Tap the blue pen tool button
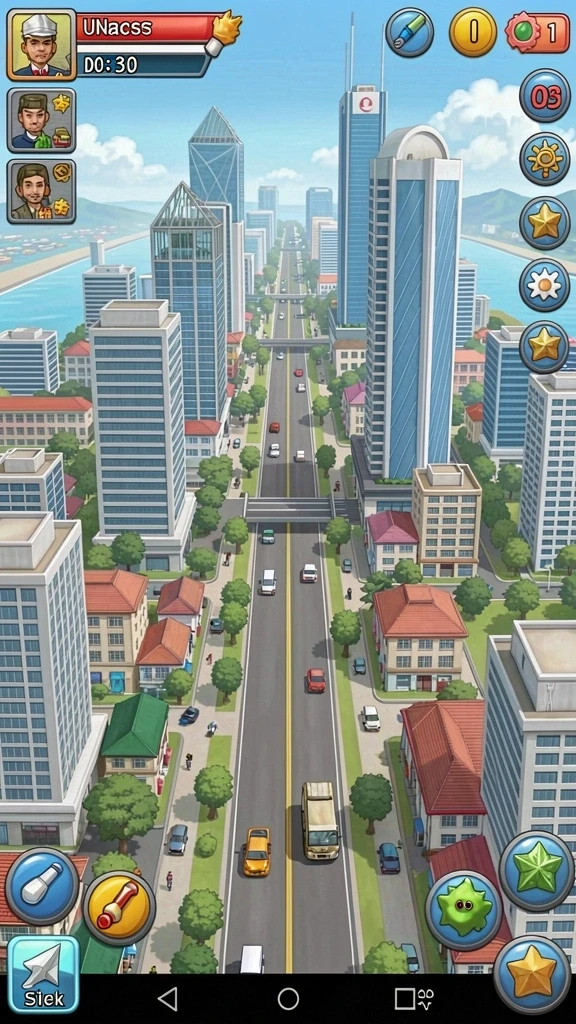The image size is (576, 1024). pyautogui.click(x=409, y=32)
